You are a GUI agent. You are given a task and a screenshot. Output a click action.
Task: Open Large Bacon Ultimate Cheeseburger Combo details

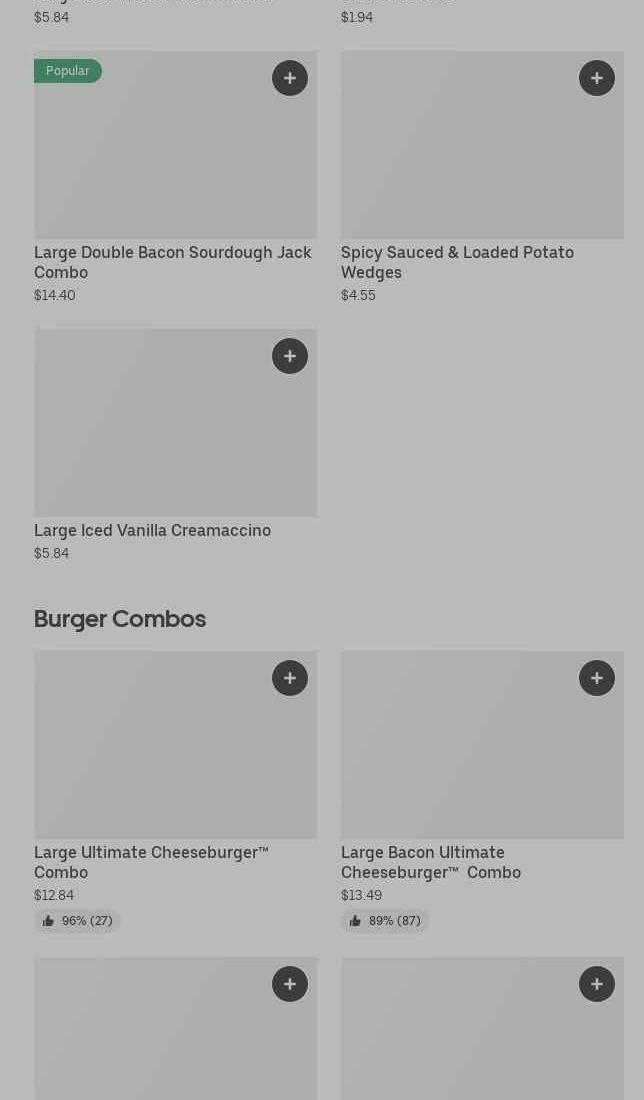click(482, 791)
